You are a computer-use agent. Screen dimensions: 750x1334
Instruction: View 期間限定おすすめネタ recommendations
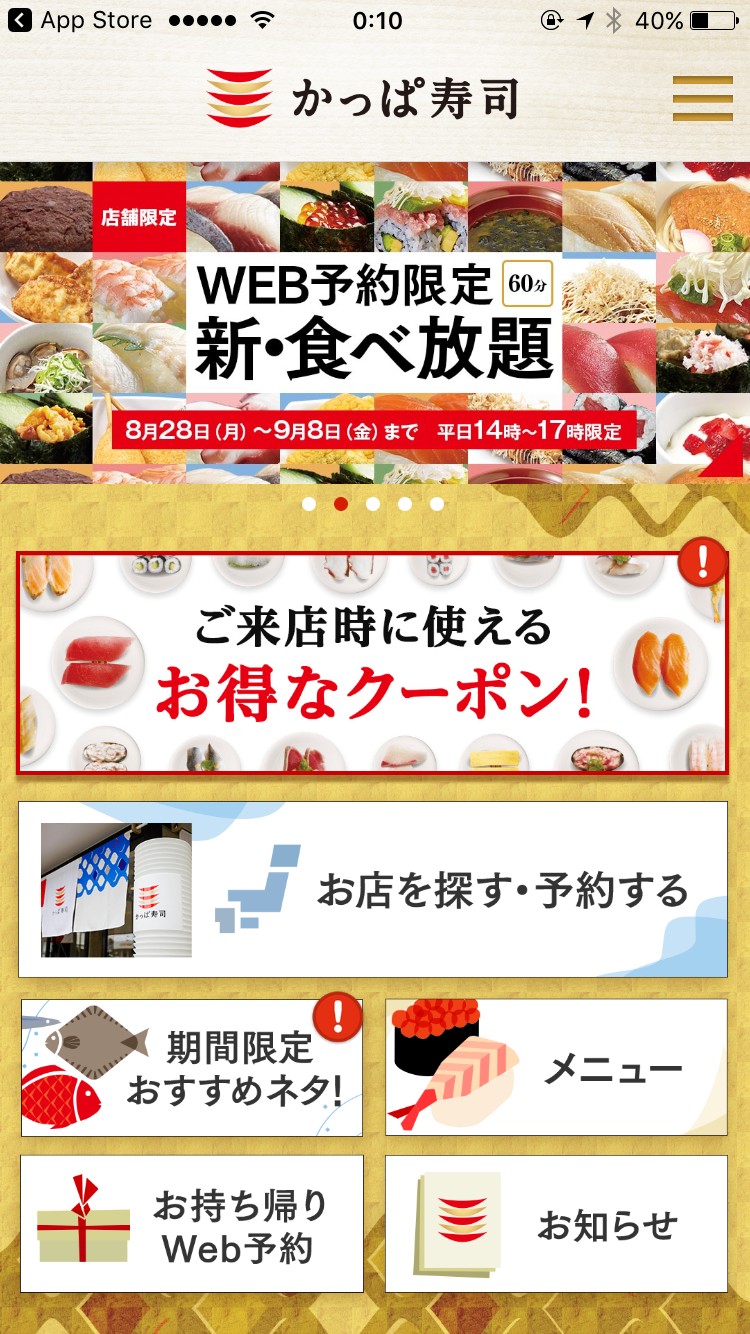(x=192, y=1068)
